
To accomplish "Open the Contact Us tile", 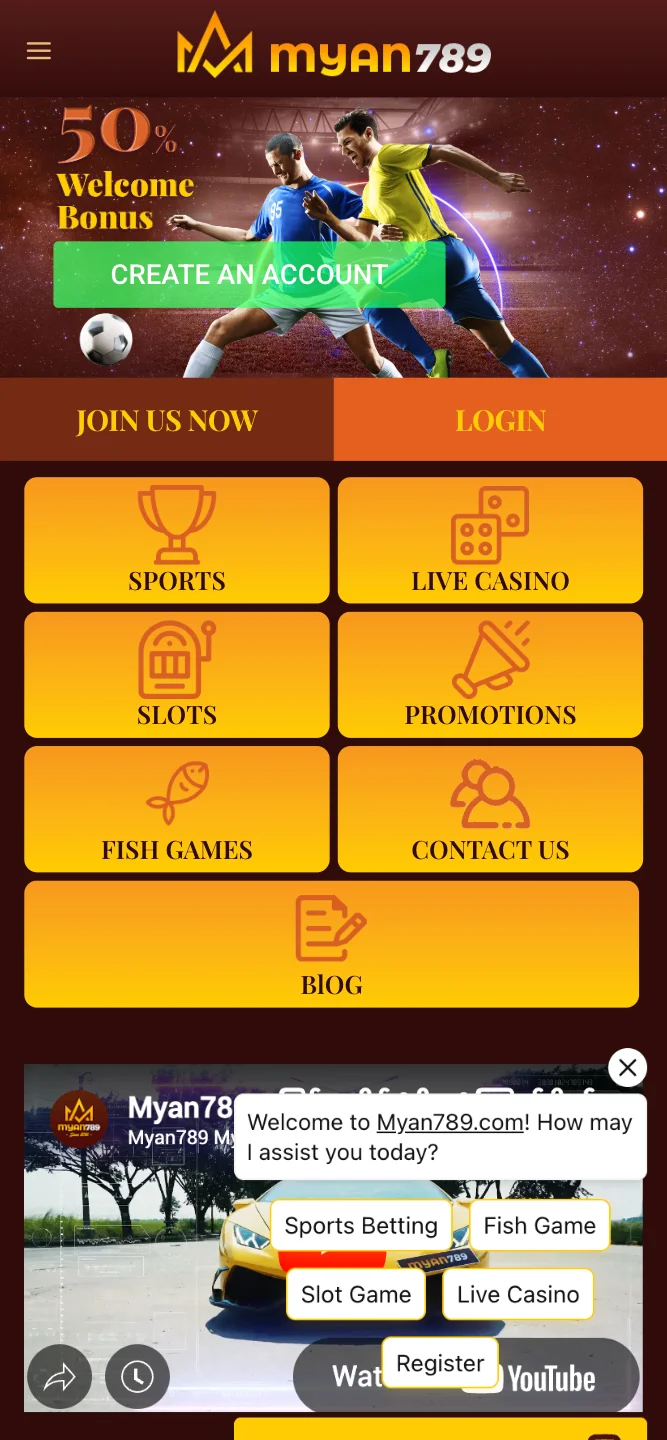I will [x=490, y=809].
